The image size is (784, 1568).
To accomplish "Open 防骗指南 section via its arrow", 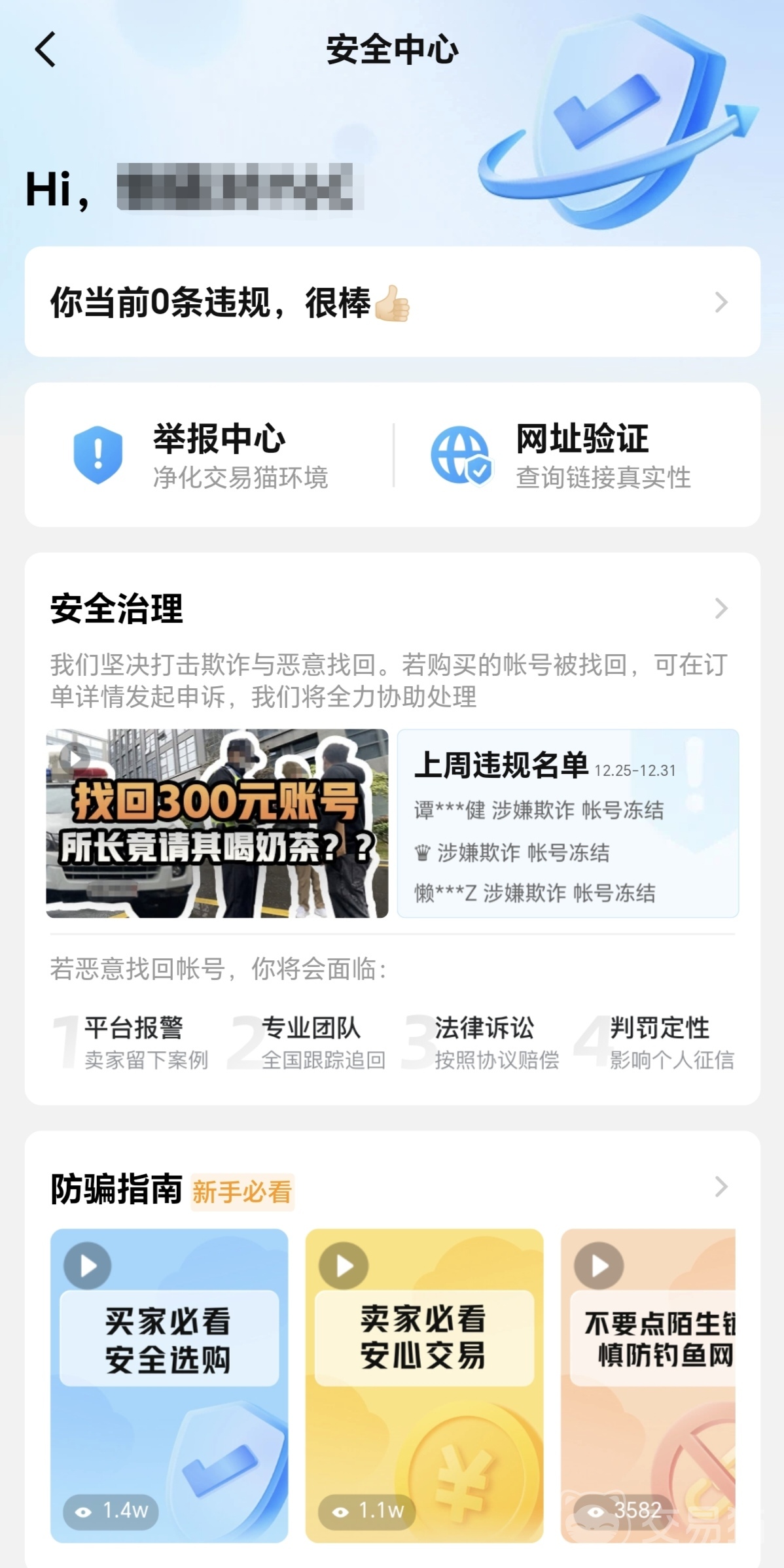I will pyautogui.click(x=721, y=1187).
